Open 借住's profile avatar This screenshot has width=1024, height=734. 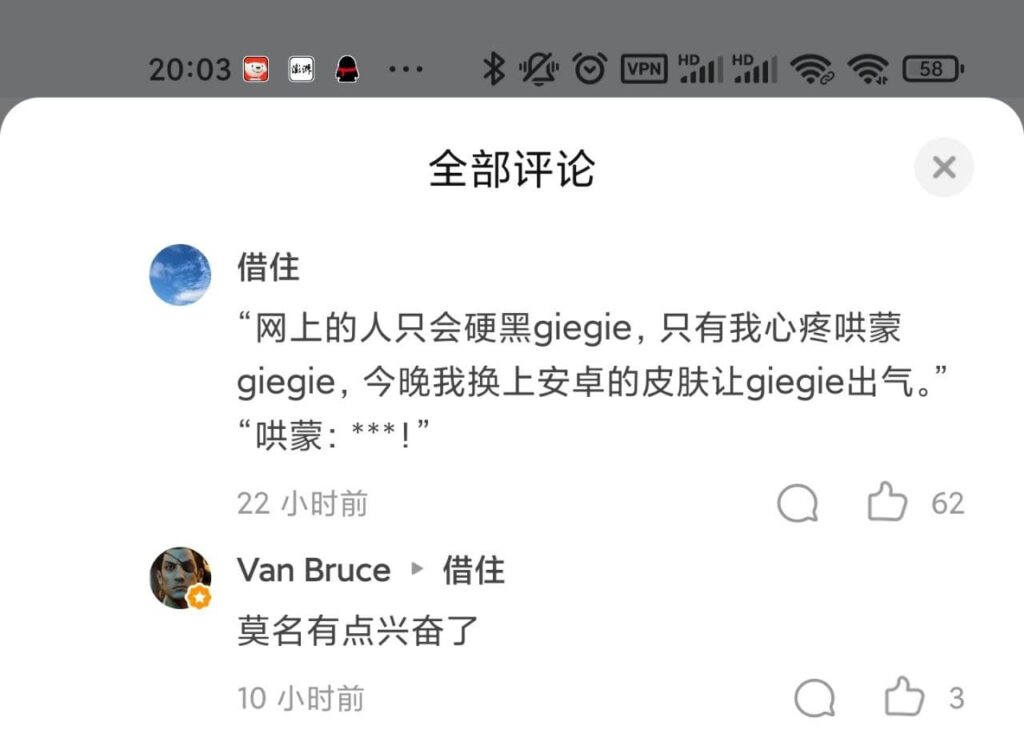(180, 274)
